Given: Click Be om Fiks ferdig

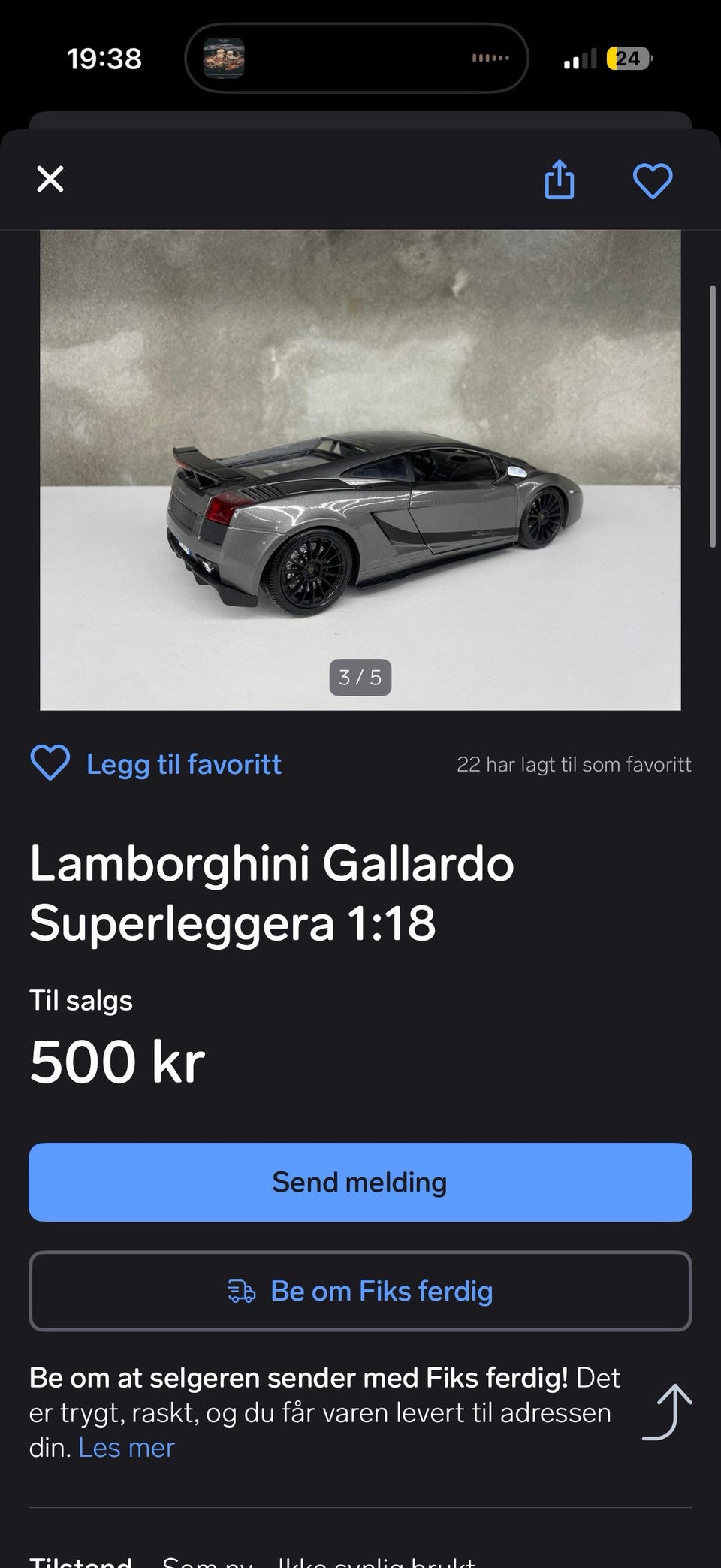Looking at the screenshot, I should click(360, 1291).
